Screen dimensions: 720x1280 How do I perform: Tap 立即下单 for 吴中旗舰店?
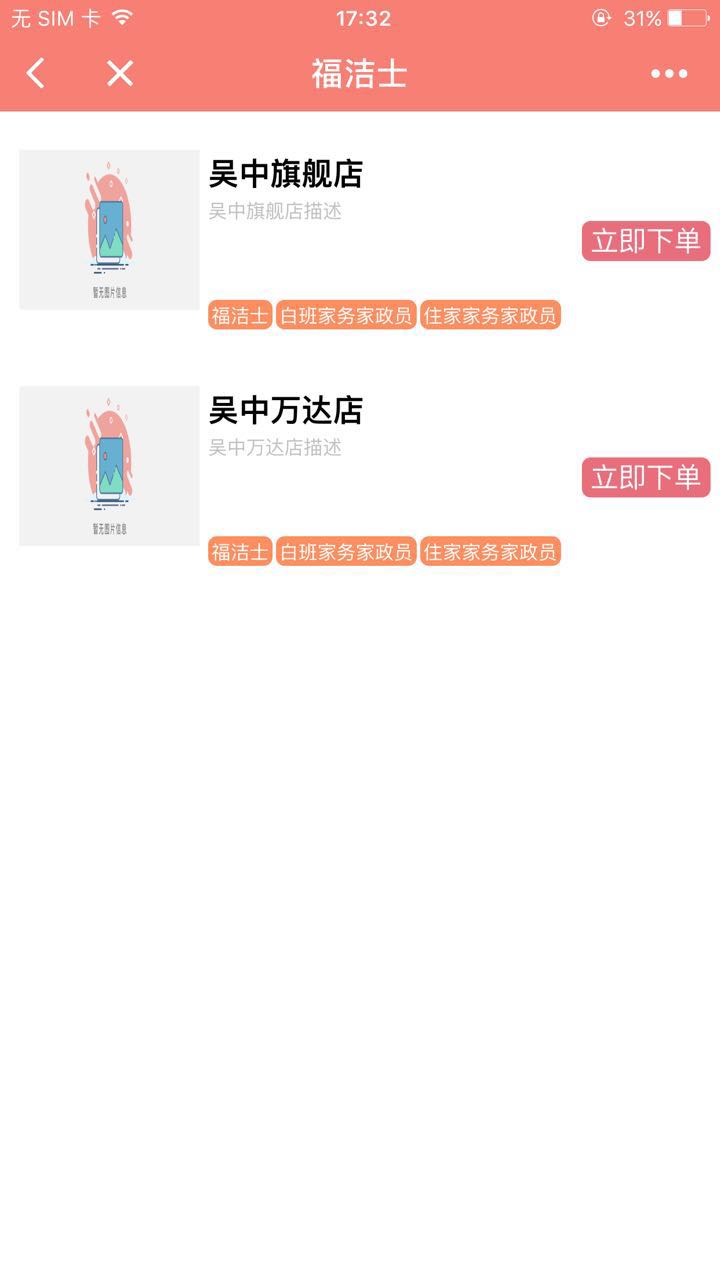(646, 241)
